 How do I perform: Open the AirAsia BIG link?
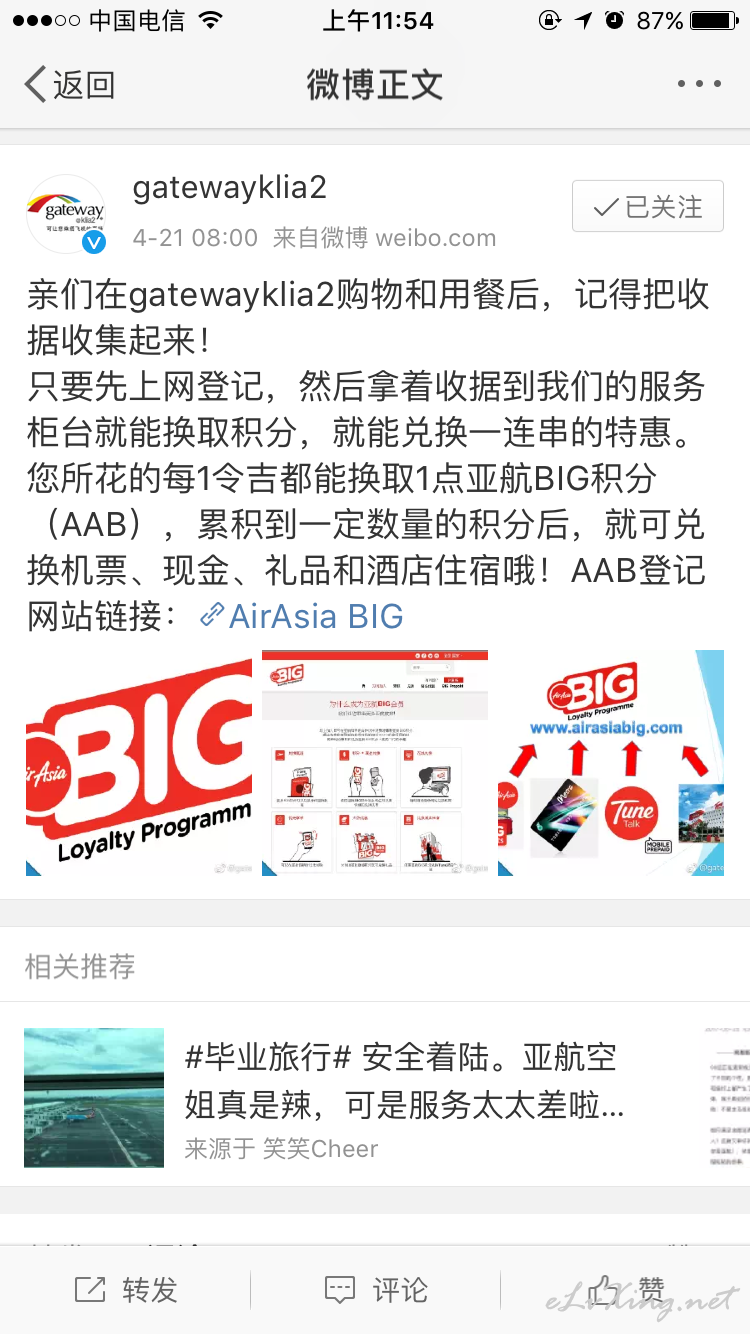(302, 616)
